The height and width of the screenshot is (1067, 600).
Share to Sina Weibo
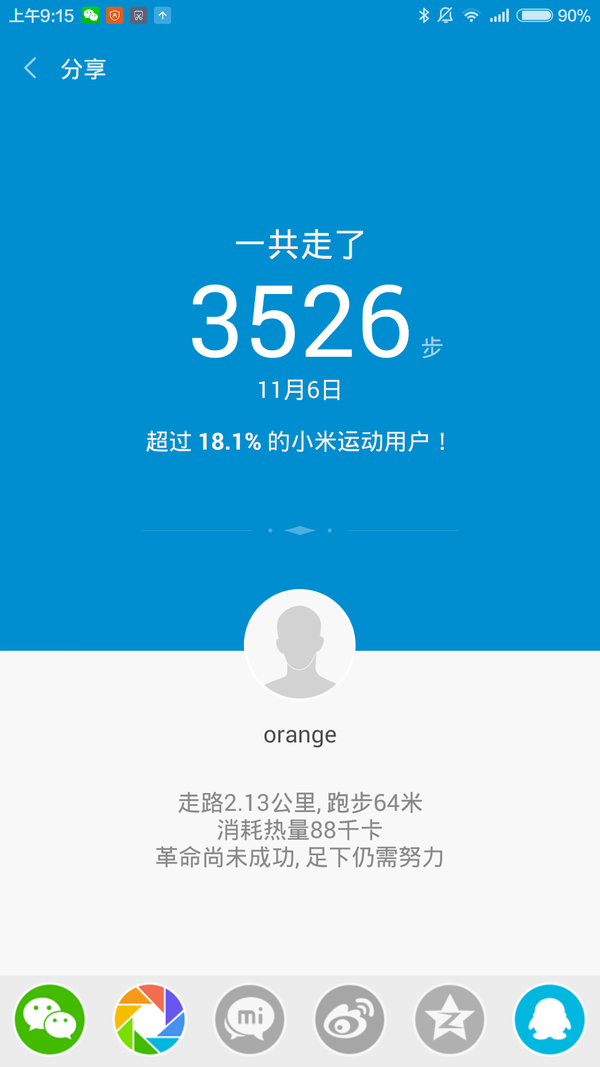pos(350,1019)
